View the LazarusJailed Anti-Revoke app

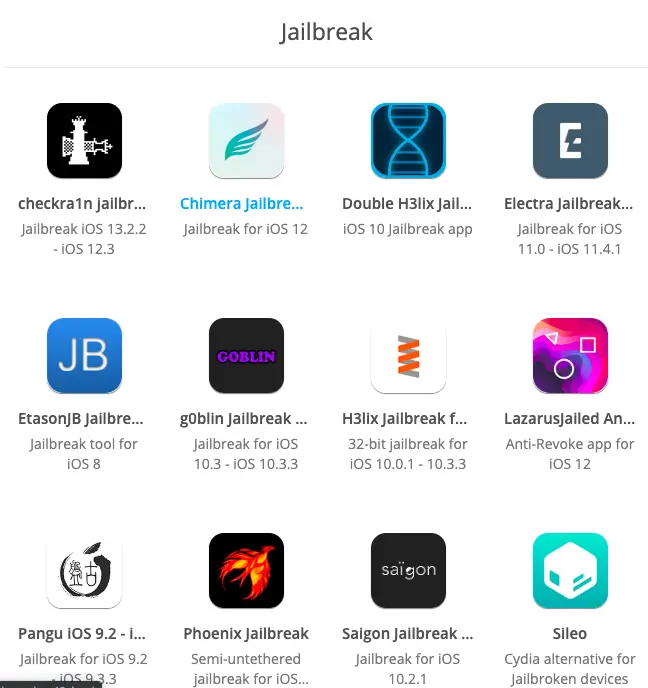[570, 356]
